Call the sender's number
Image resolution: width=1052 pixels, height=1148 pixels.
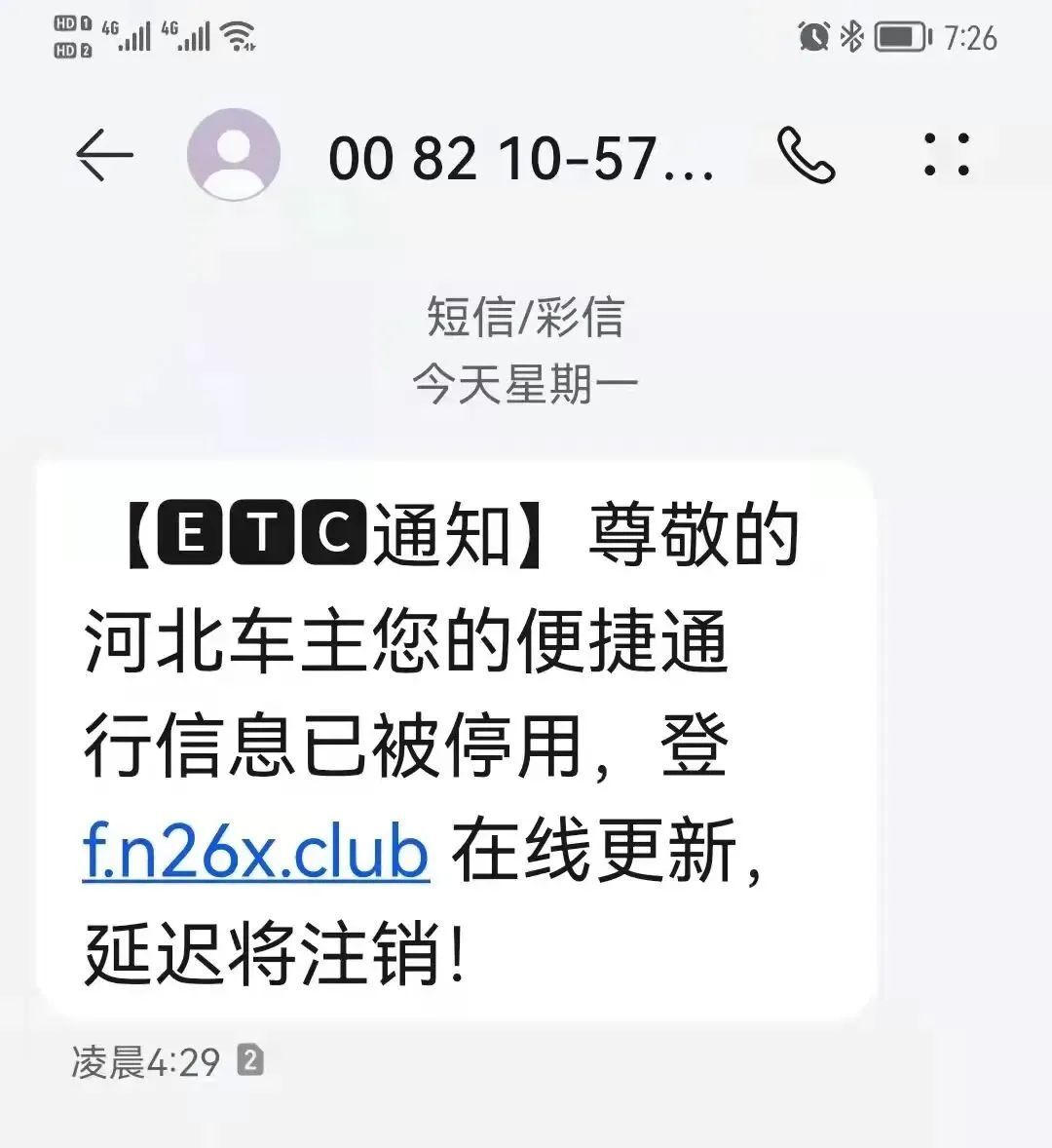[x=806, y=156]
